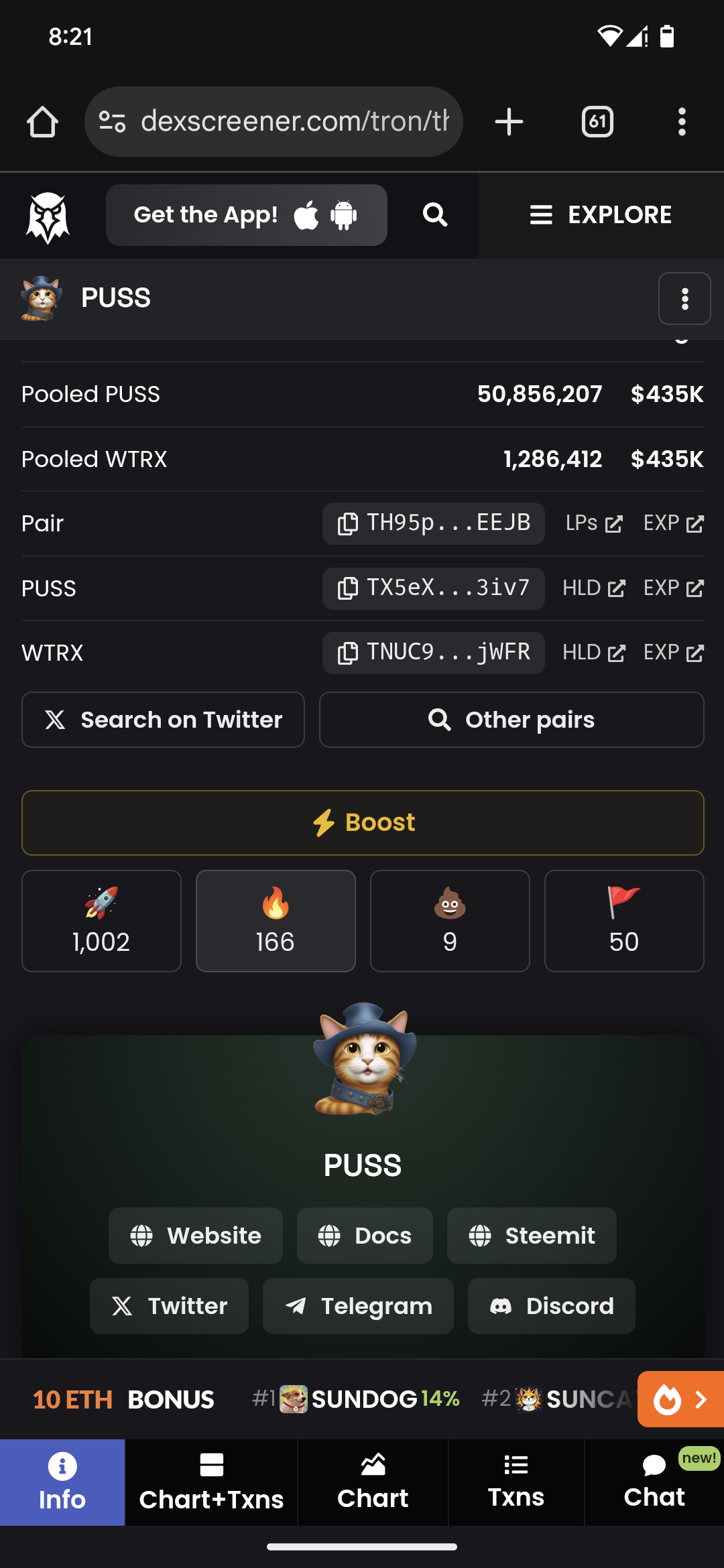Open the HLD holders link for PUSS
The height and width of the screenshot is (1568, 724).
(594, 588)
